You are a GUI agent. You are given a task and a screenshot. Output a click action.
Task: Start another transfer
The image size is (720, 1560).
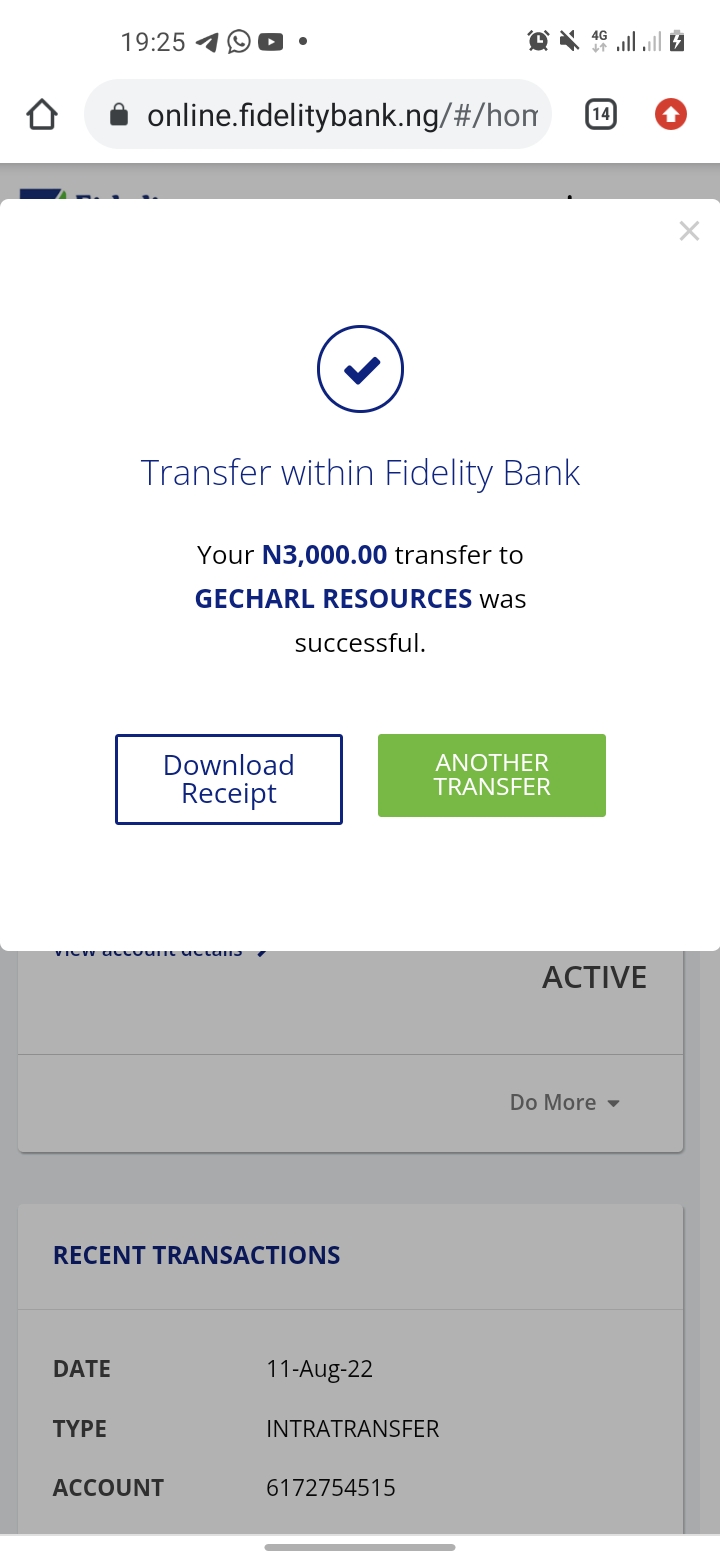492,775
